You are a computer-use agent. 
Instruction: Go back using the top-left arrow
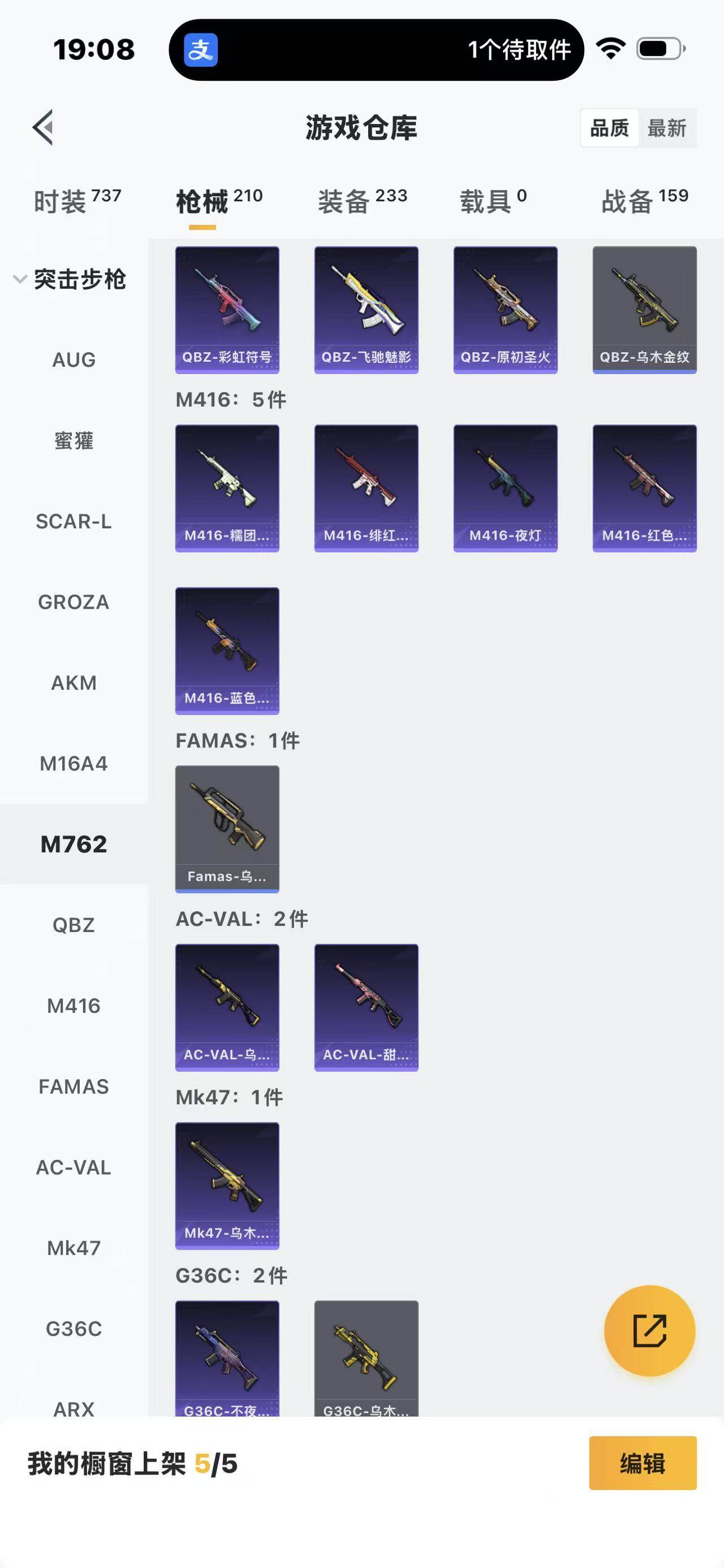click(42, 128)
